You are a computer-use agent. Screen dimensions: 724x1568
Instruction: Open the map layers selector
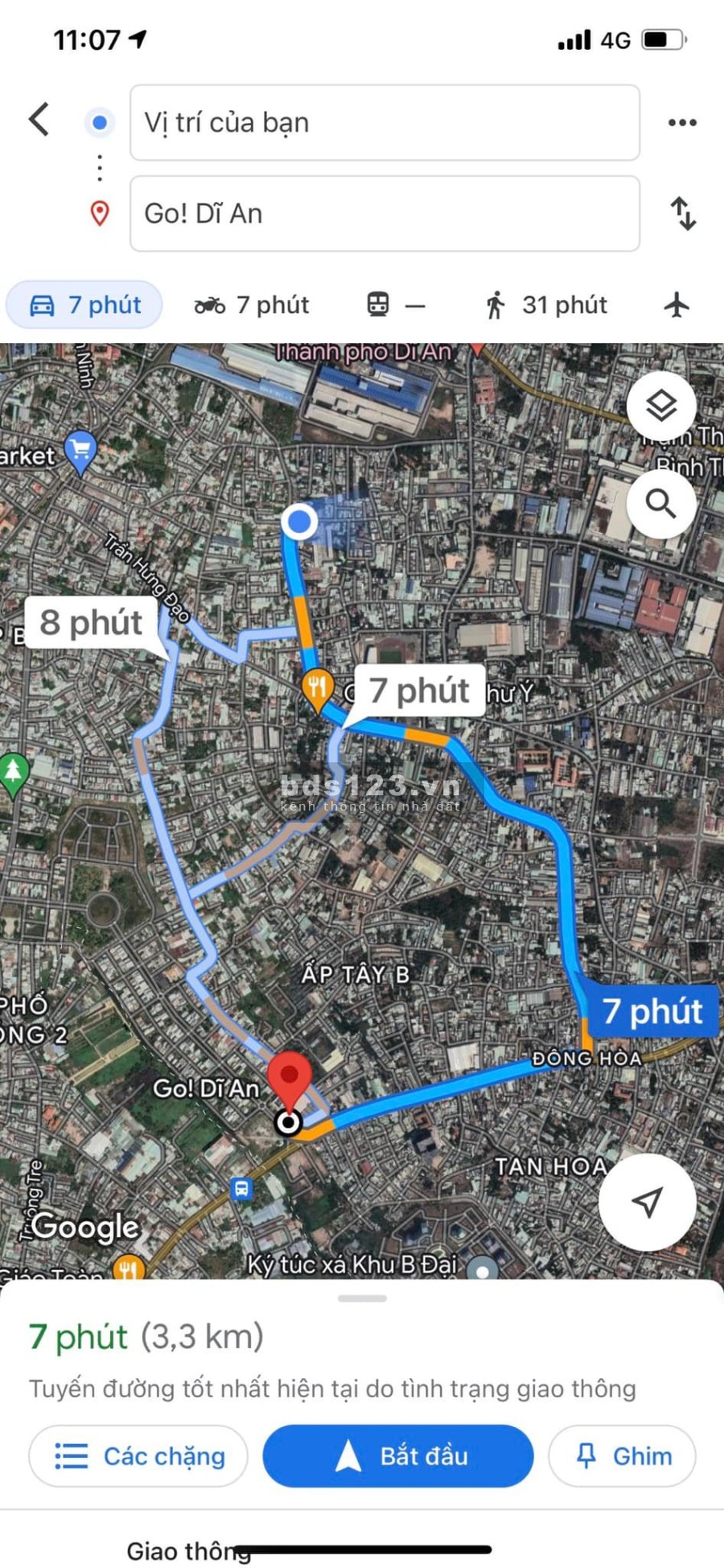pyautogui.click(x=660, y=405)
